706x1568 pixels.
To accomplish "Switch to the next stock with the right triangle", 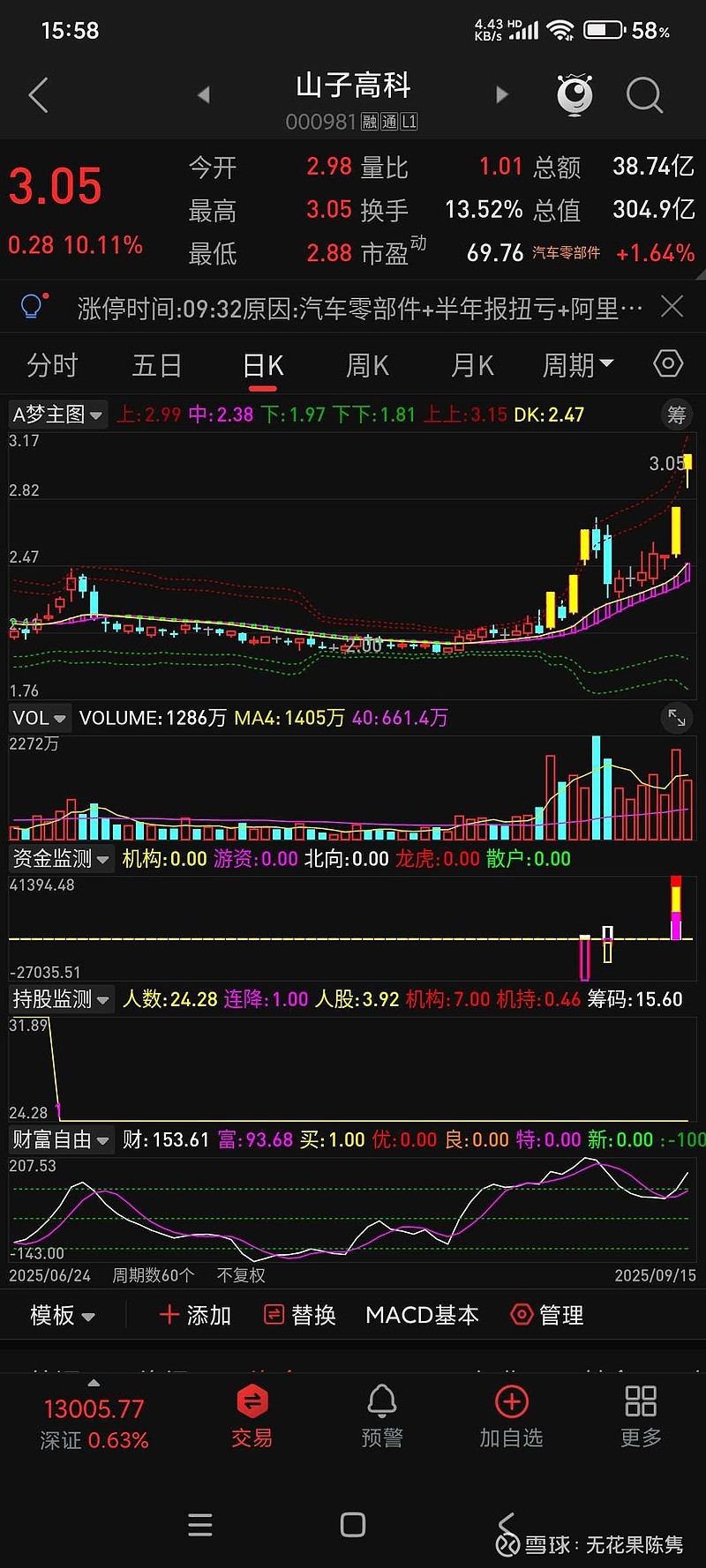I will click(502, 94).
